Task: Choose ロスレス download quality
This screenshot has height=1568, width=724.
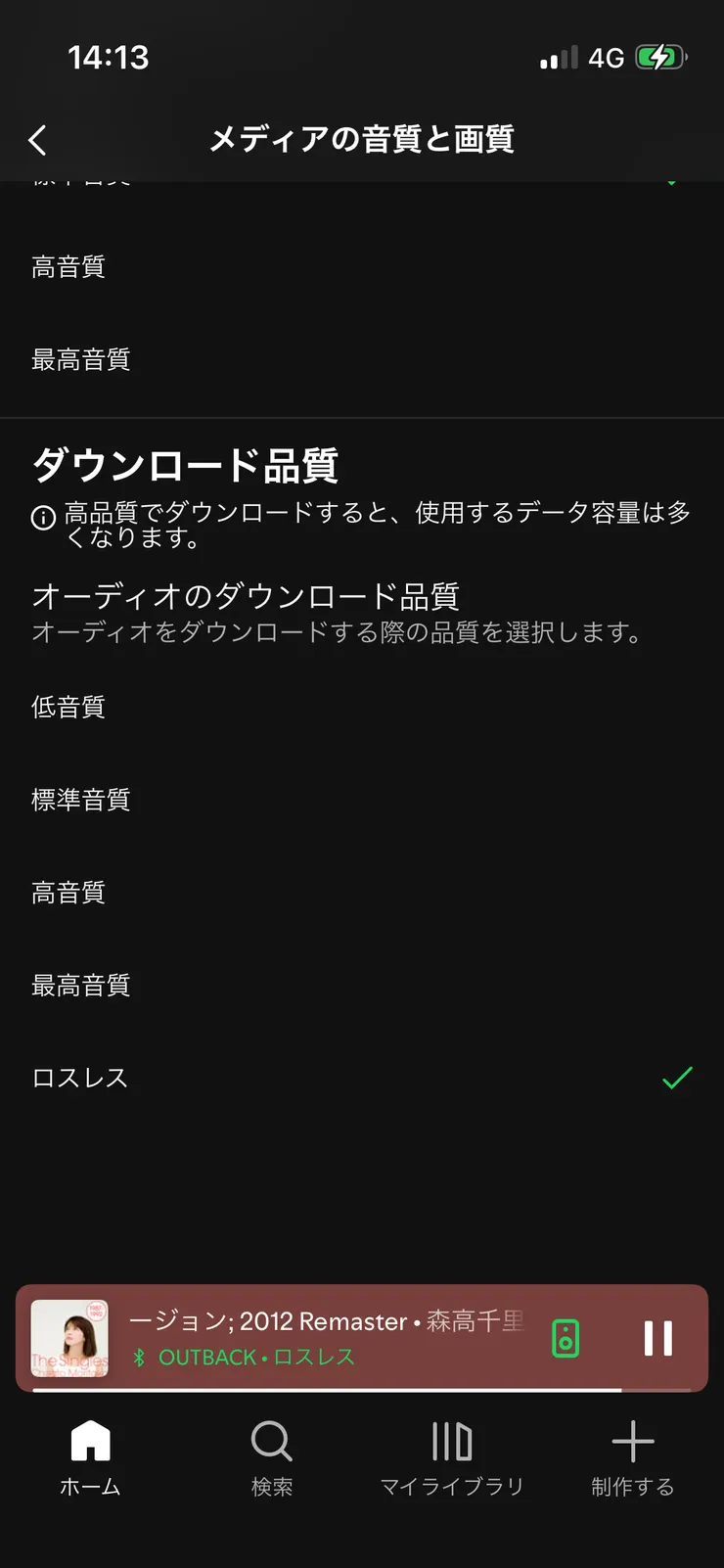Action: point(78,1077)
